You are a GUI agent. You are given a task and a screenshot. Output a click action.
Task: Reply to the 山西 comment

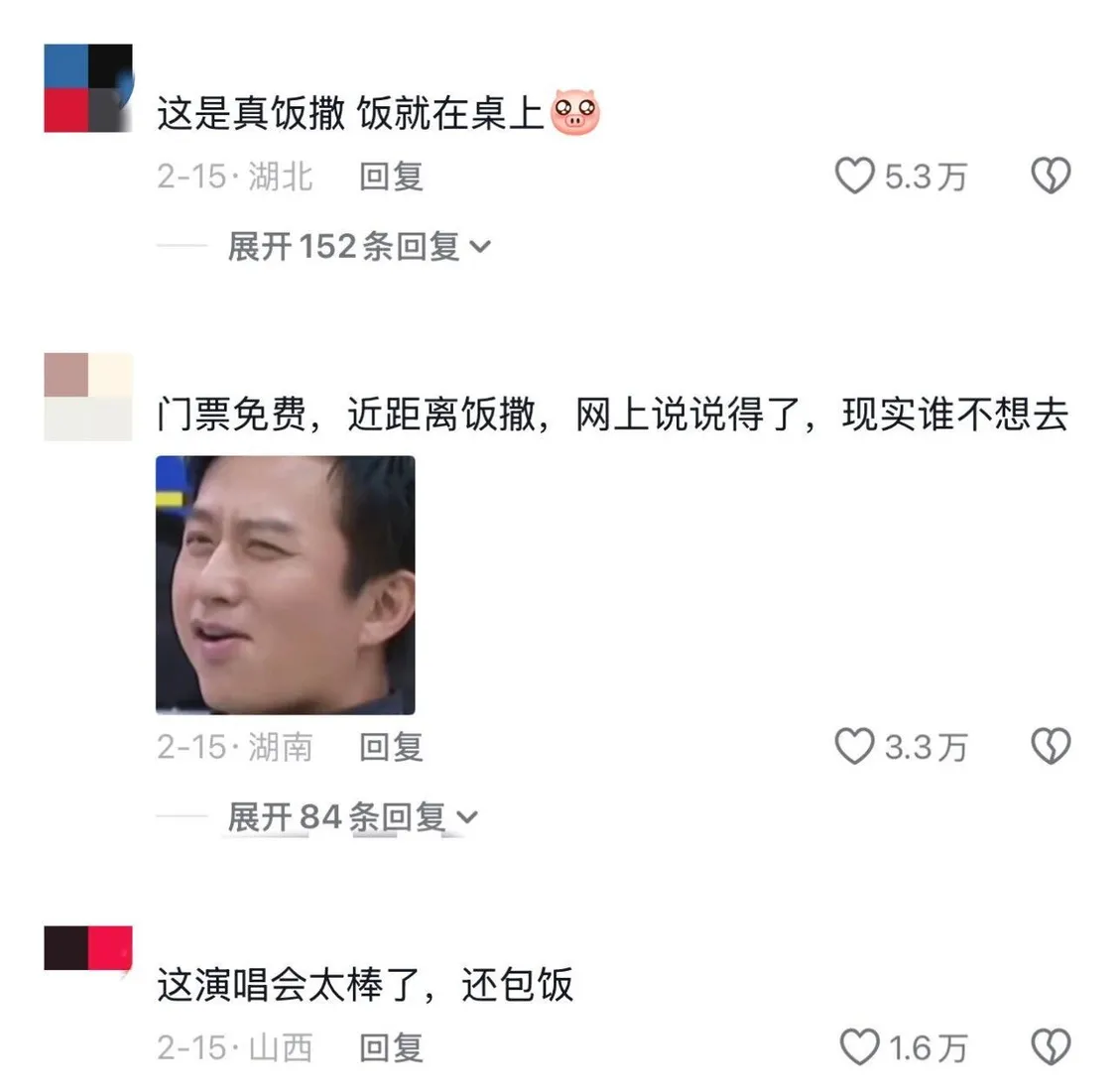(x=391, y=1047)
